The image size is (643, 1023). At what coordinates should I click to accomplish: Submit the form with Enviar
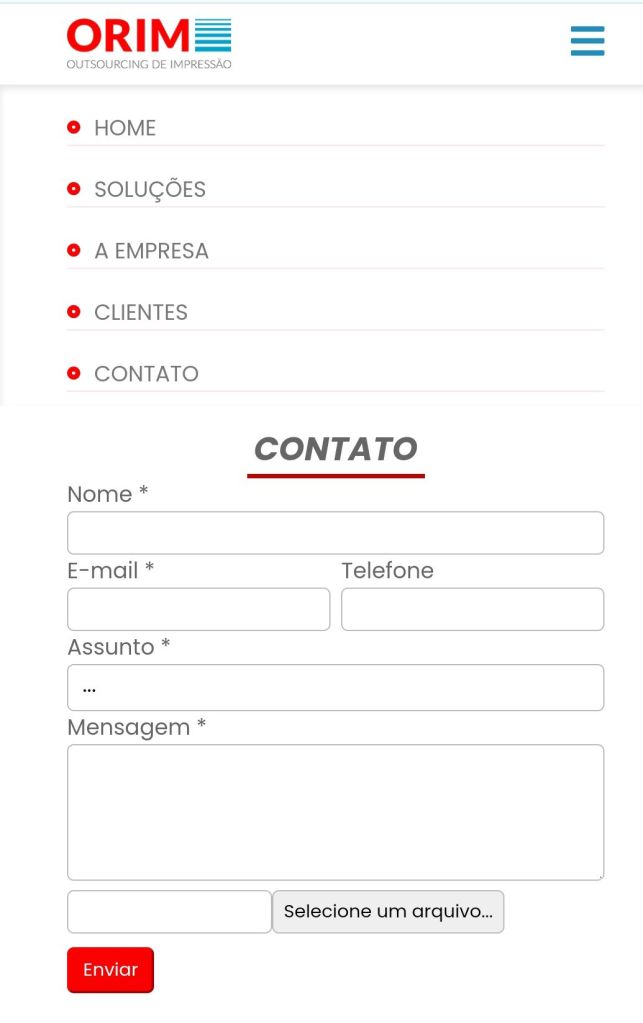point(110,970)
